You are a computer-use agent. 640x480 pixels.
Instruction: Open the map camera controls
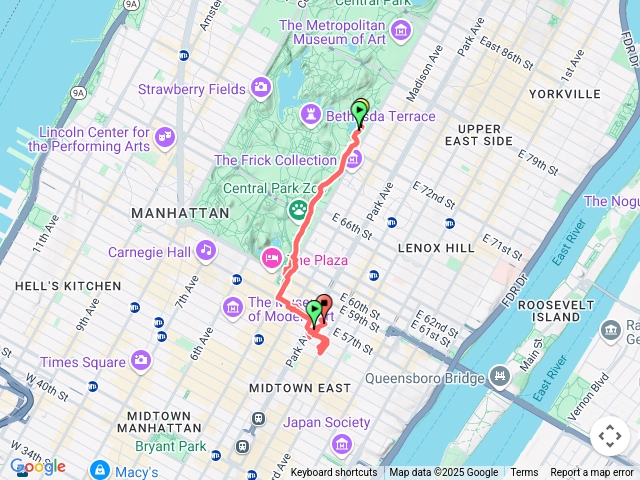pos(609,436)
